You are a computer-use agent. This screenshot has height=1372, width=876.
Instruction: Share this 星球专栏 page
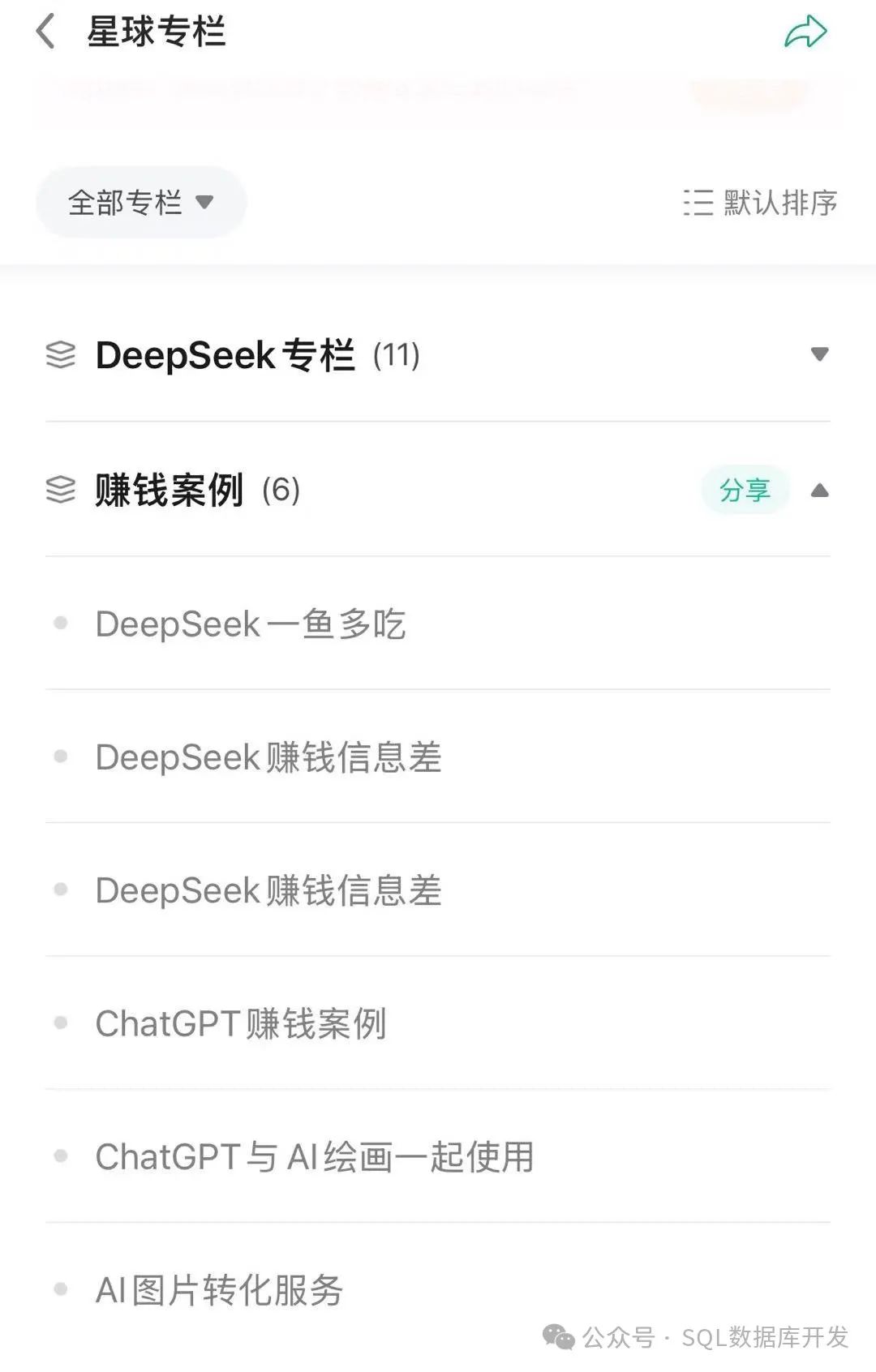(x=805, y=33)
